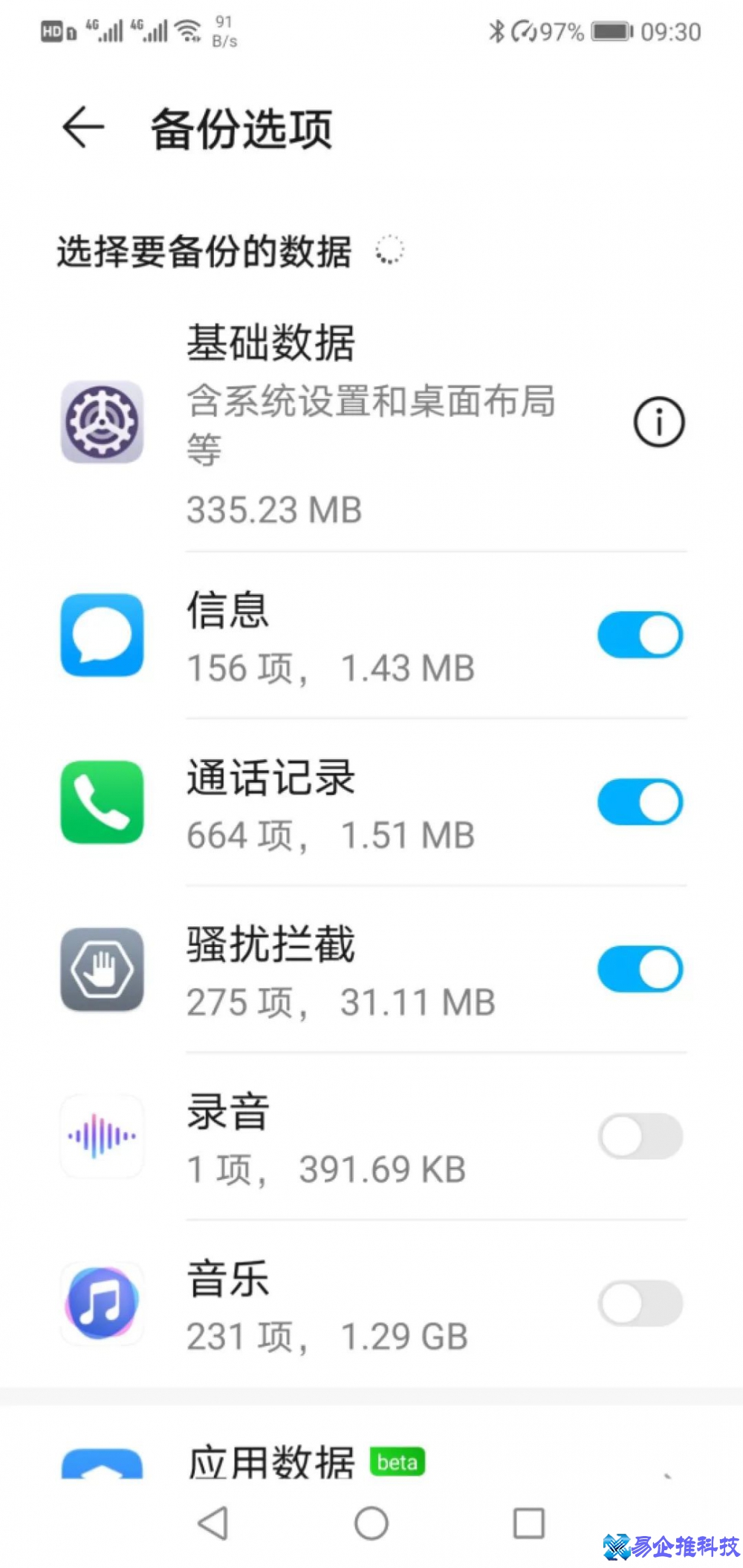
Task: Tap the 录音 waveform icon
Action: tap(102, 1138)
